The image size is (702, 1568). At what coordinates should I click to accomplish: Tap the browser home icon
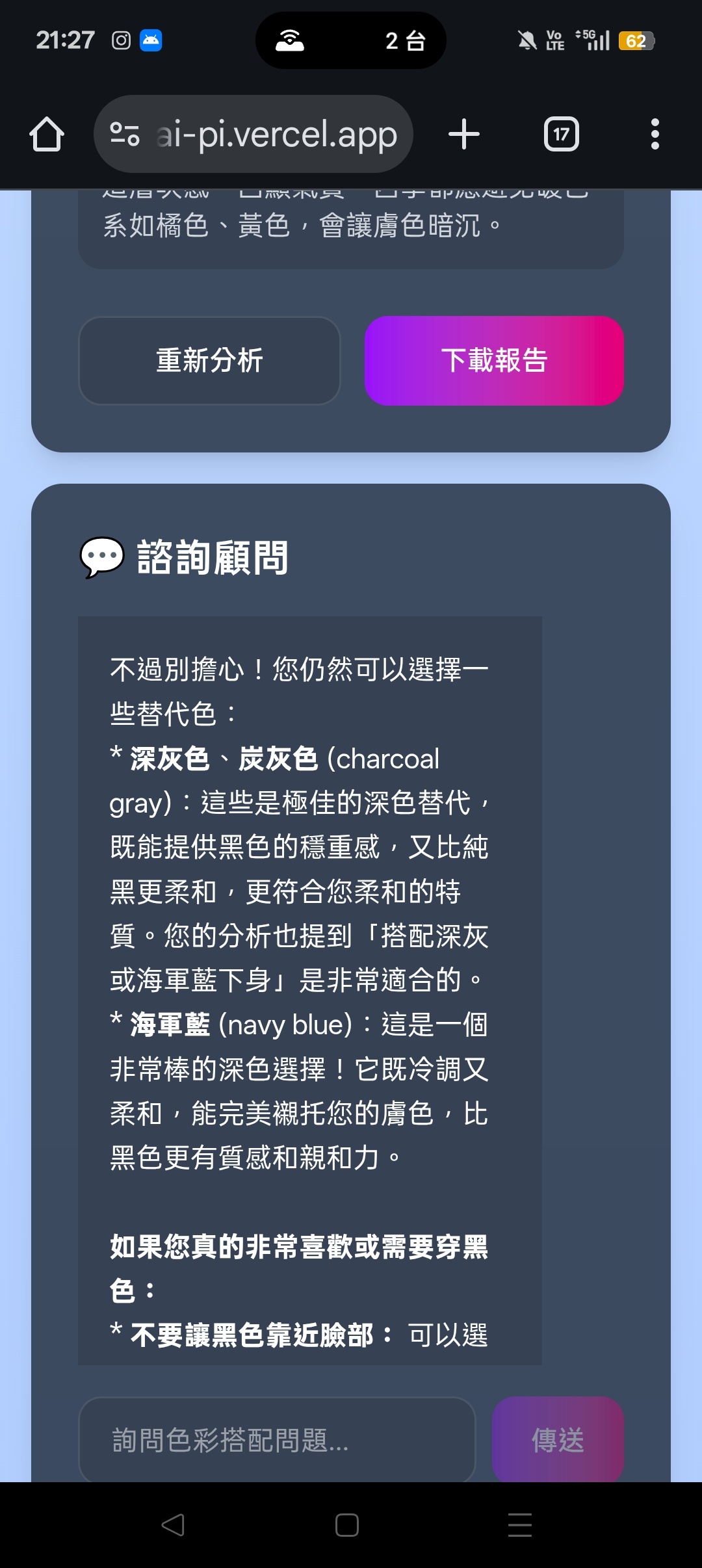(x=47, y=135)
